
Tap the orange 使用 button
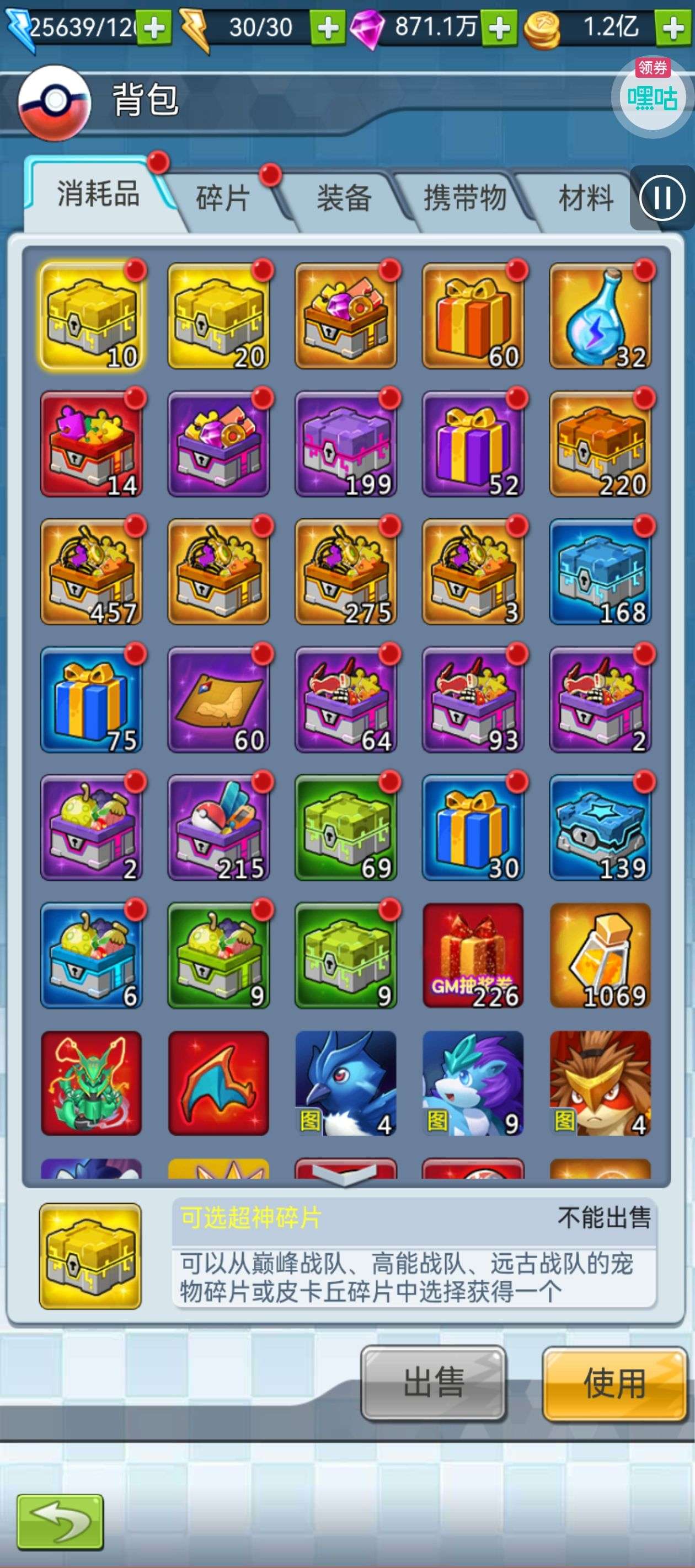click(614, 1383)
